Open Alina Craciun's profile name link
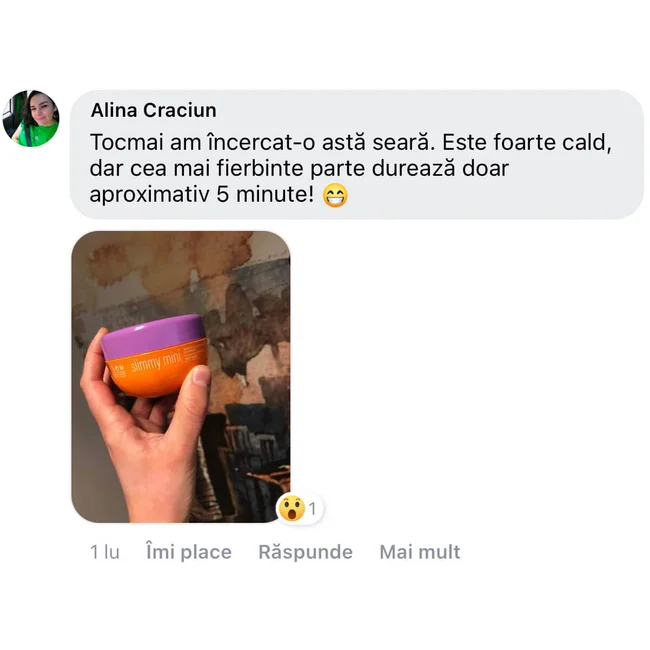 coord(153,110)
